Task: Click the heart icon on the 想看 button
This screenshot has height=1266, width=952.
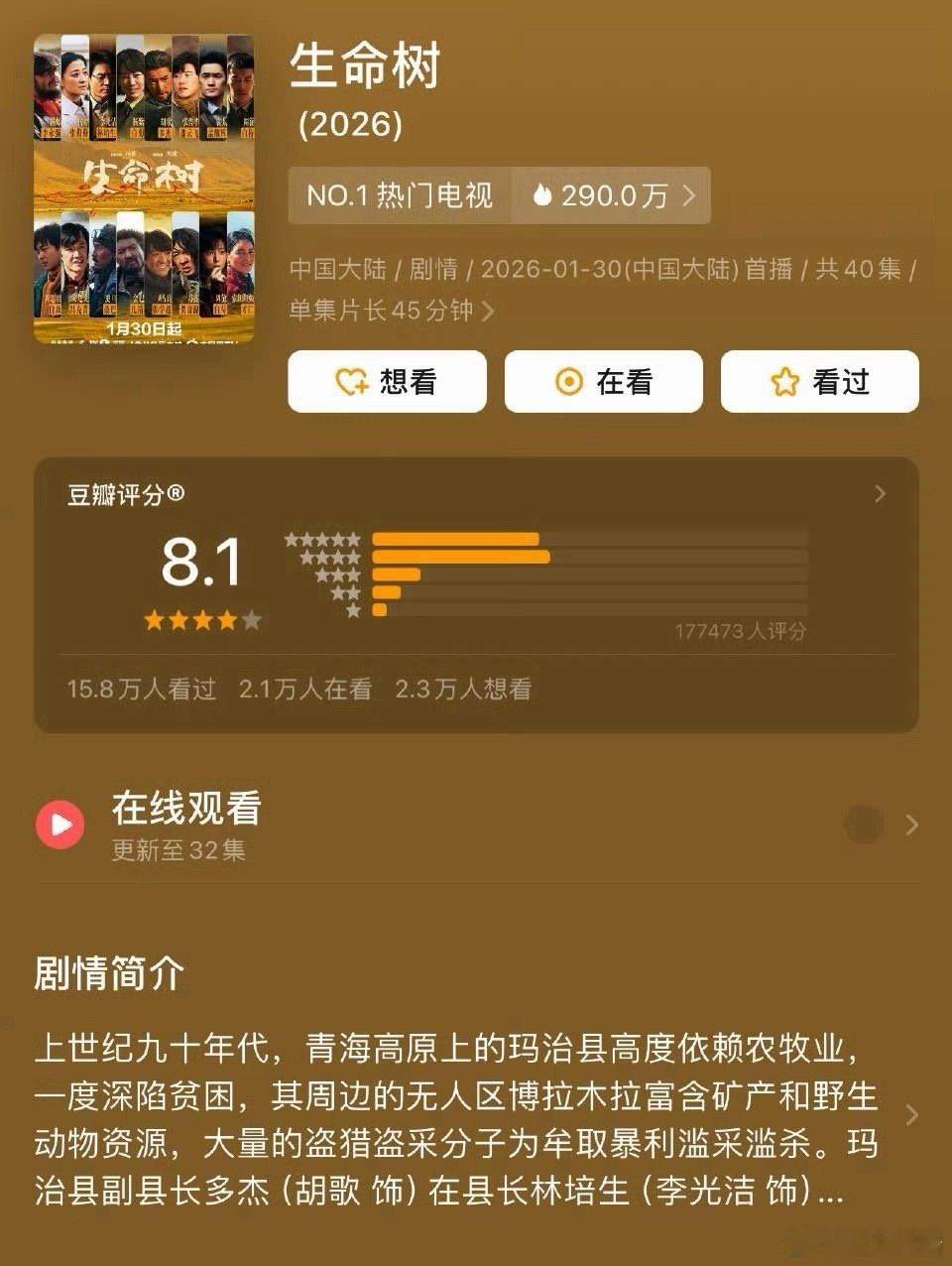Action: 349,381
